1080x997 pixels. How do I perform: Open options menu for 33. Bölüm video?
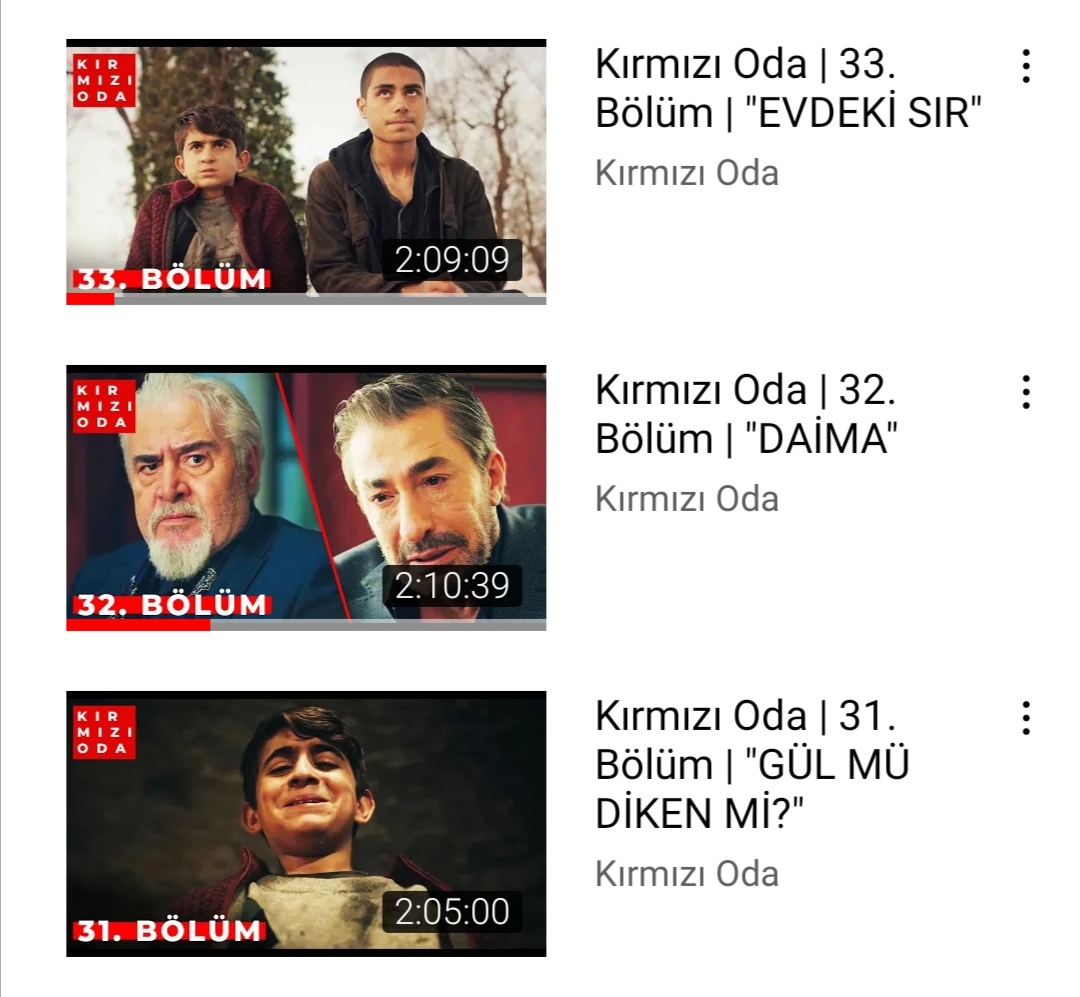click(1025, 66)
